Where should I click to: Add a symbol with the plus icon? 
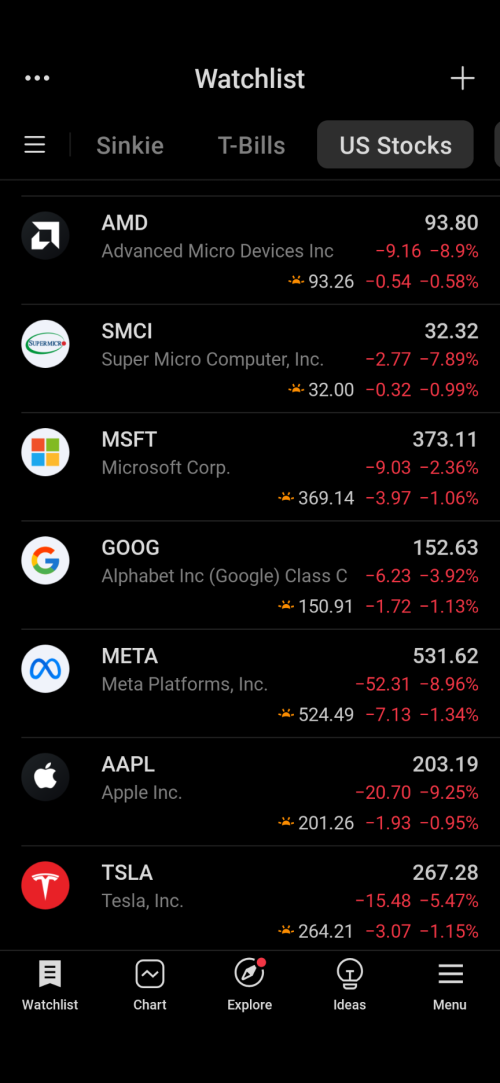click(x=462, y=79)
